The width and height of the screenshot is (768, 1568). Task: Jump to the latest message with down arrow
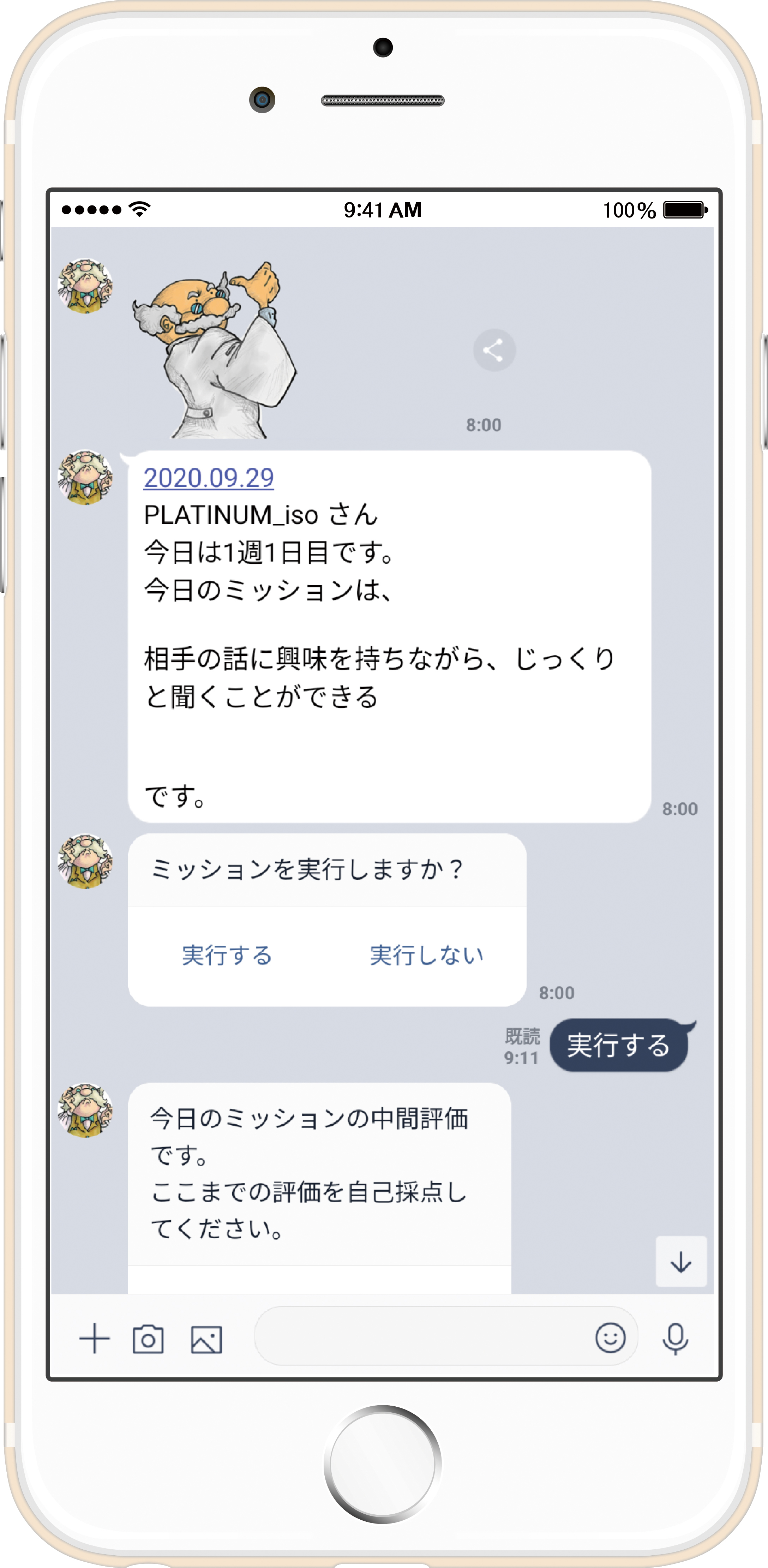point(680,1262)
